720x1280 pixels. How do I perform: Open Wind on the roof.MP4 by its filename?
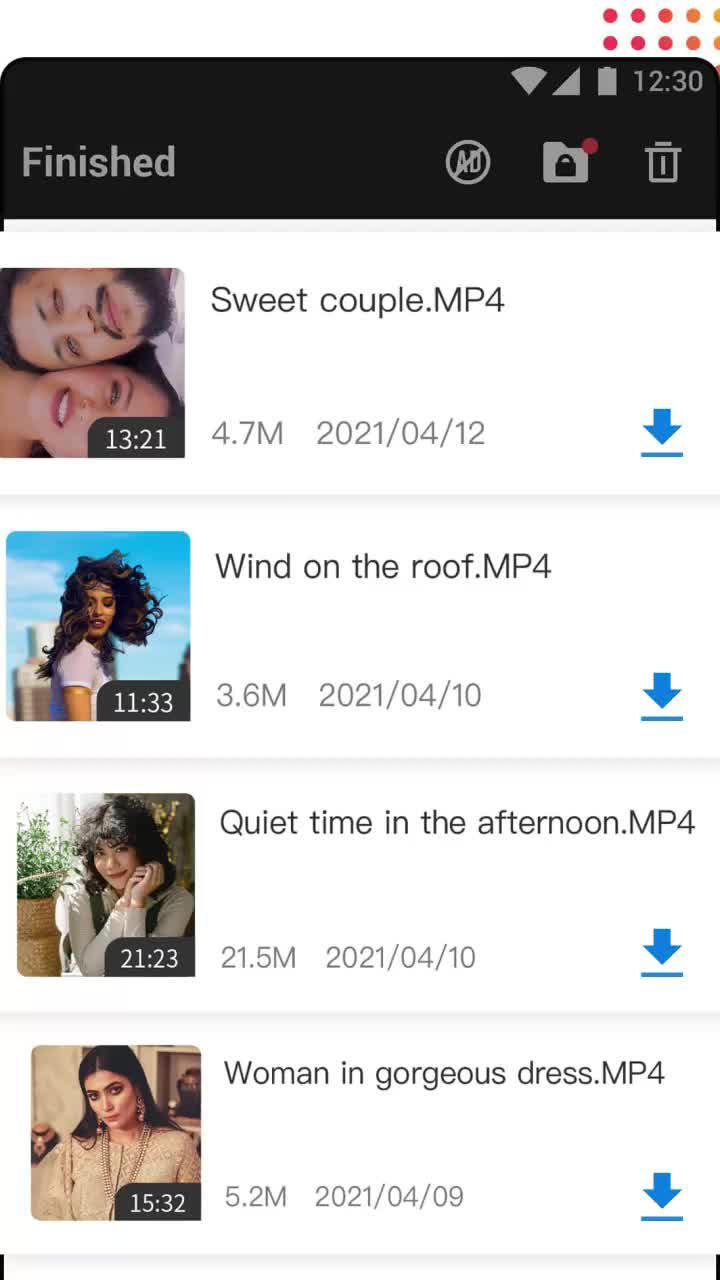coord(383,566)
